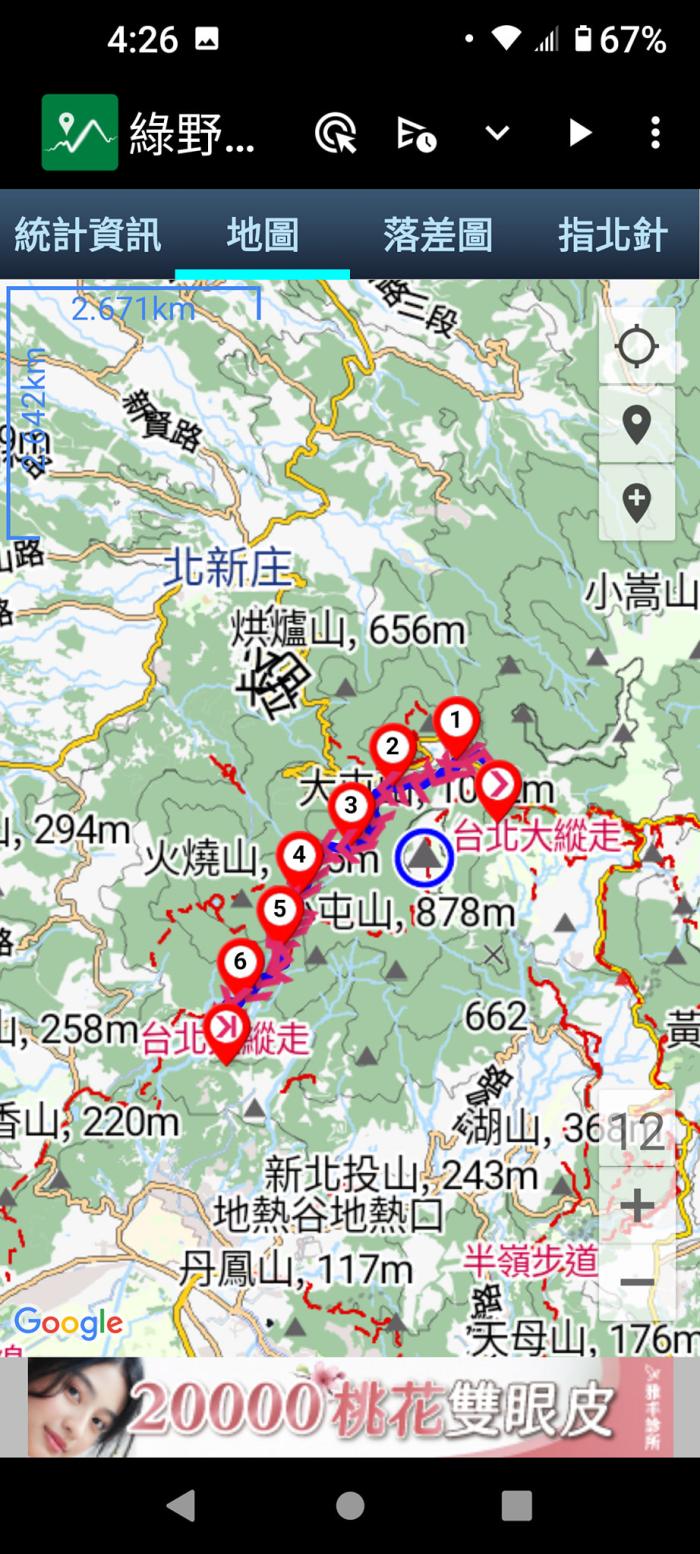
Task: Open the overflow menu
Action: click(x=655, y=133)
